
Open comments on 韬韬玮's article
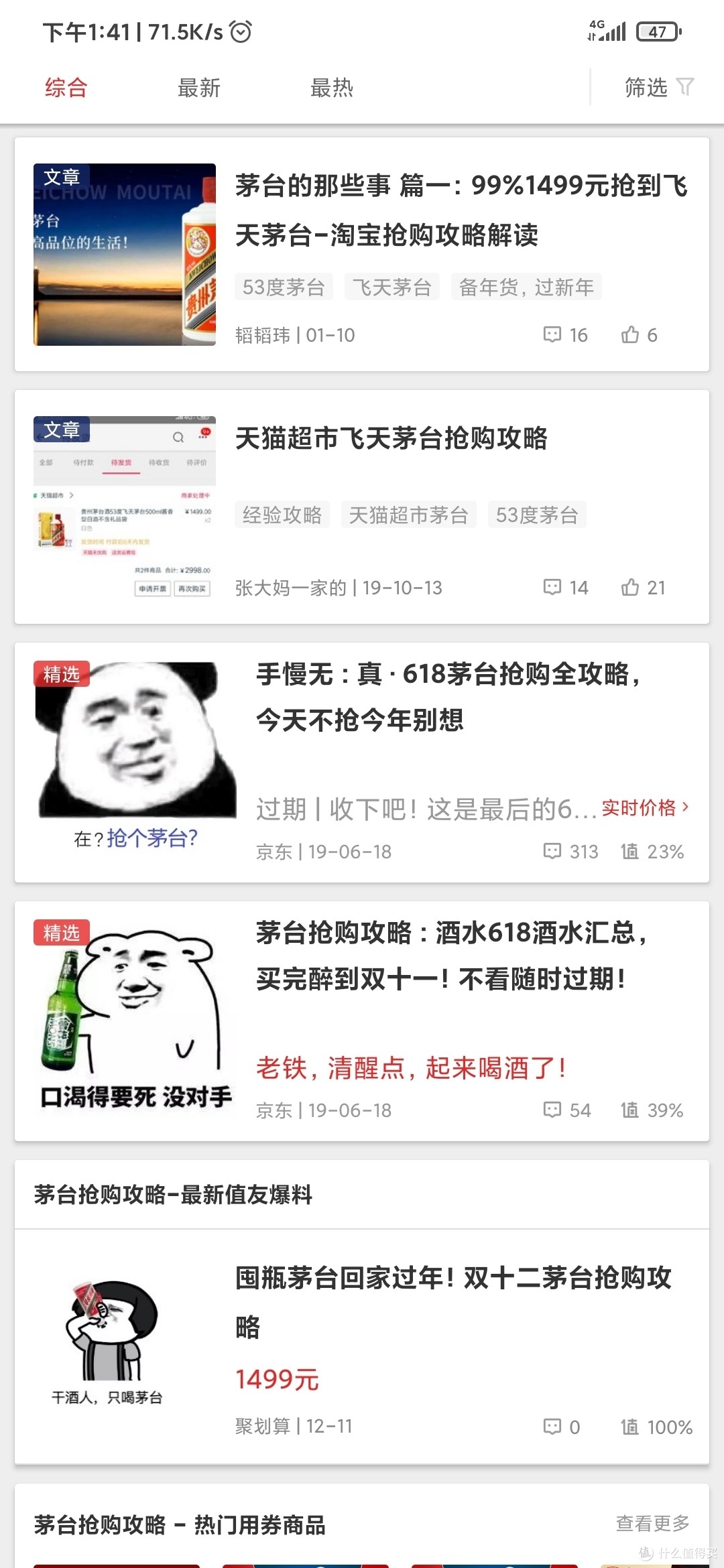[565, 335]
